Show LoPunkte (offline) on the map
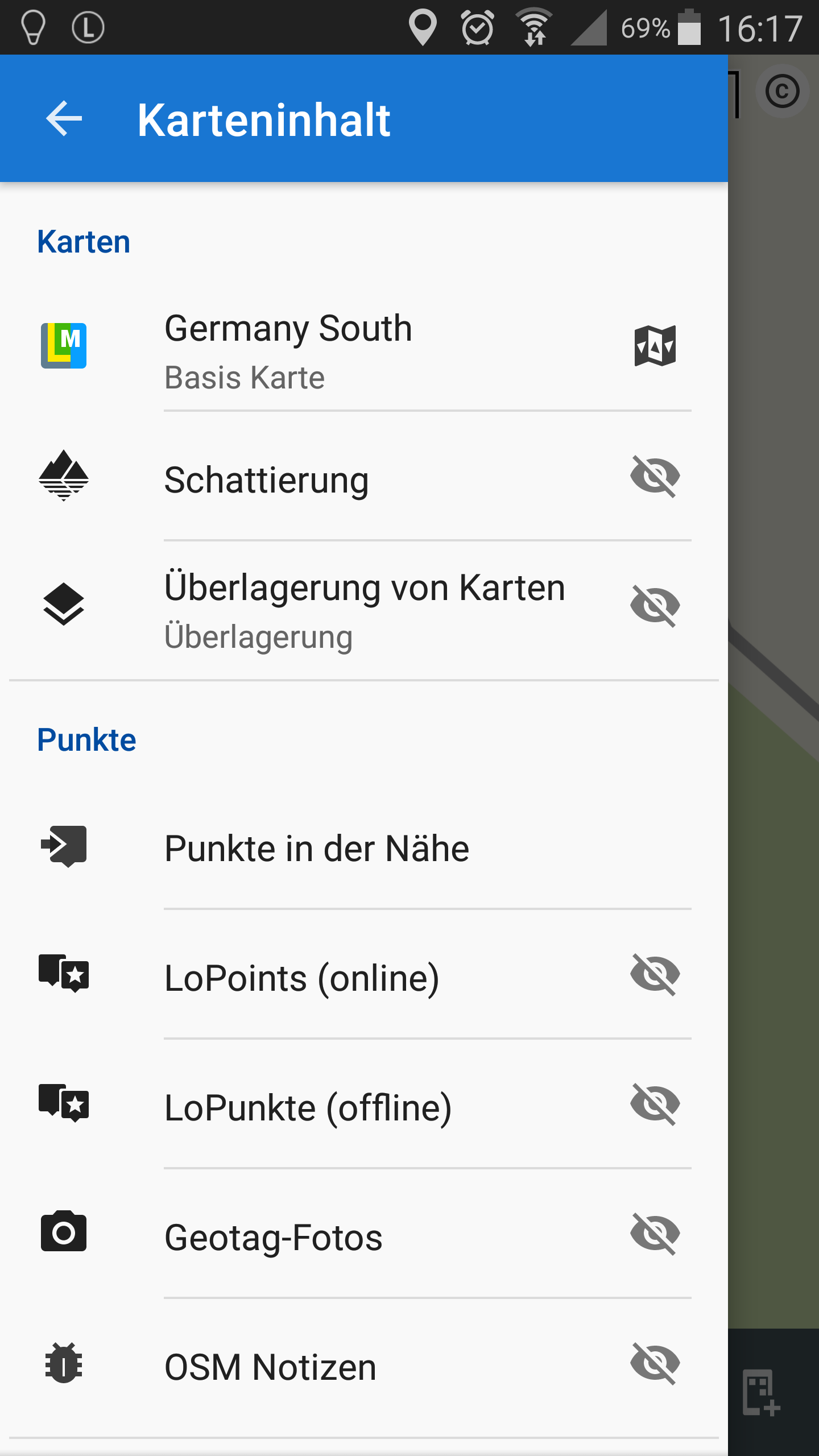 (655, 1104)
